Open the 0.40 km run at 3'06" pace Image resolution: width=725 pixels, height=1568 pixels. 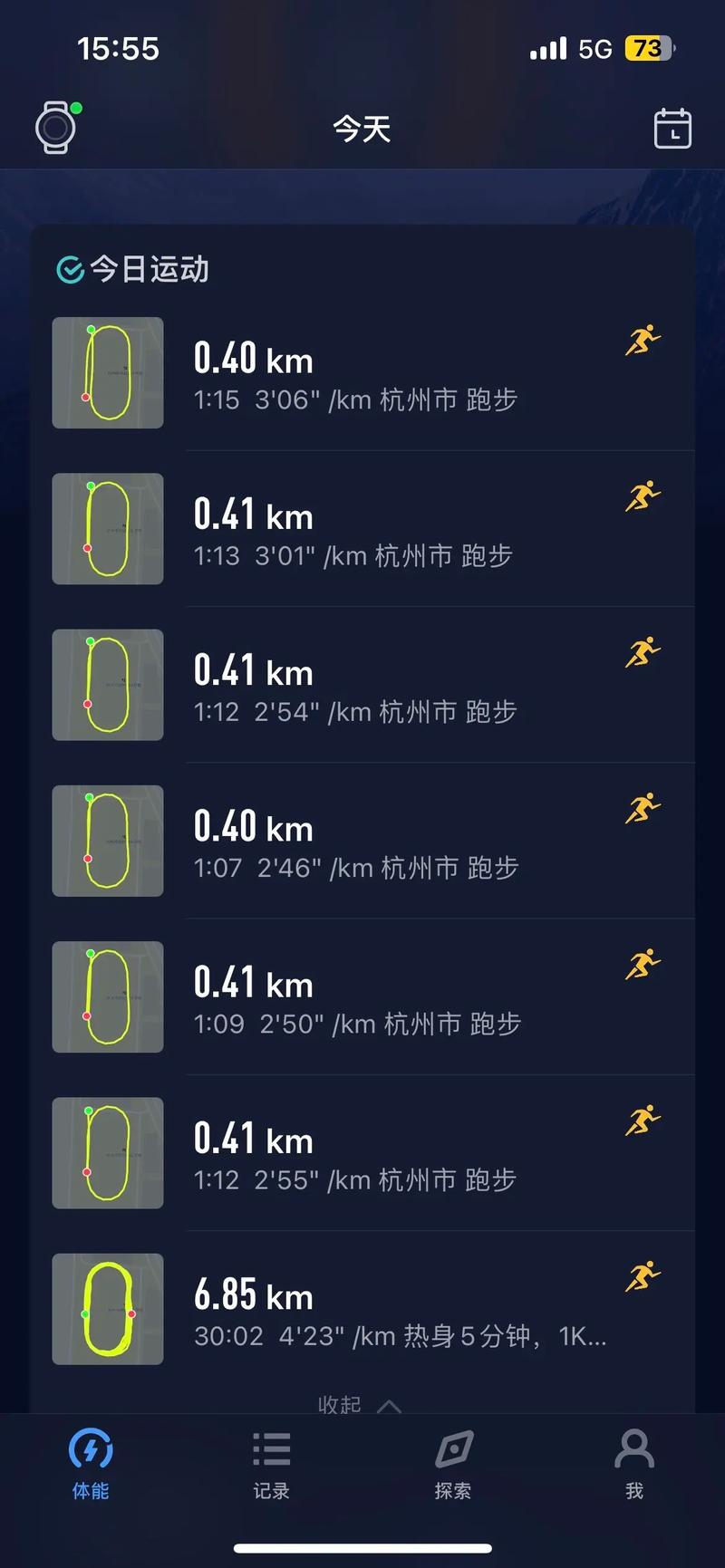tap(362, 372)
